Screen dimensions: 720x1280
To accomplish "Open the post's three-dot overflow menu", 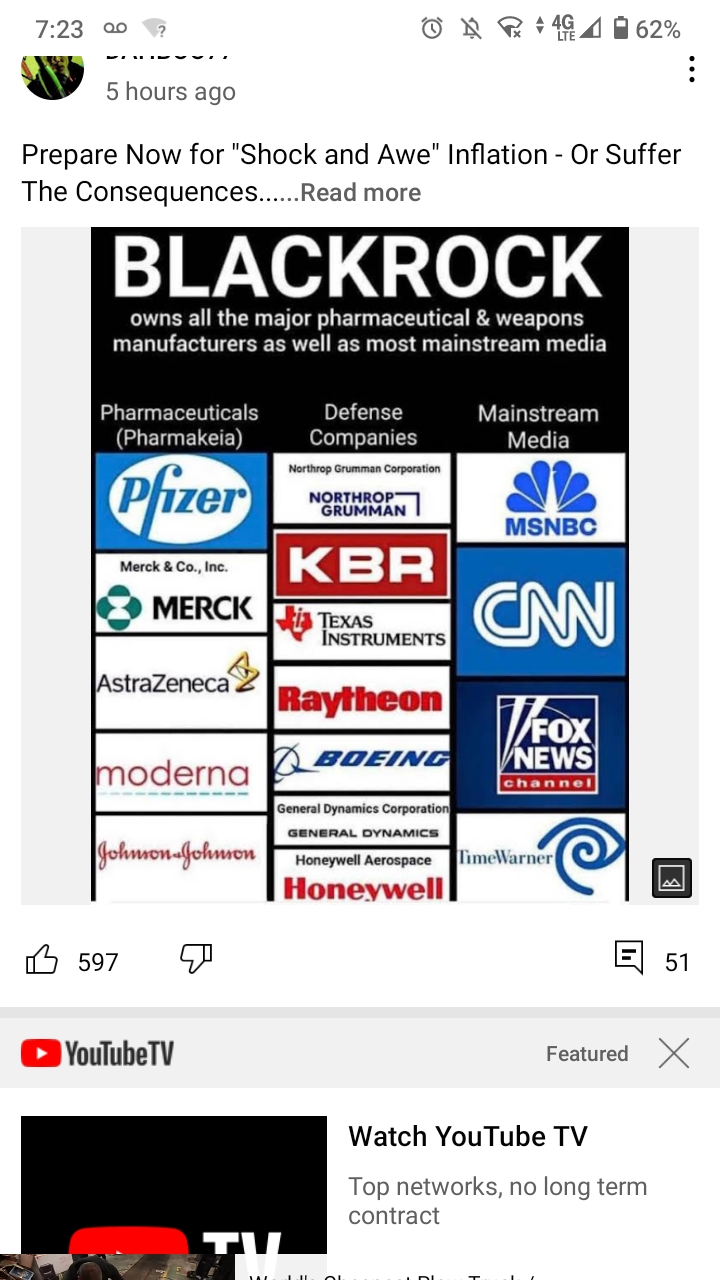I will pyautogui.click(x=691, y=69).
